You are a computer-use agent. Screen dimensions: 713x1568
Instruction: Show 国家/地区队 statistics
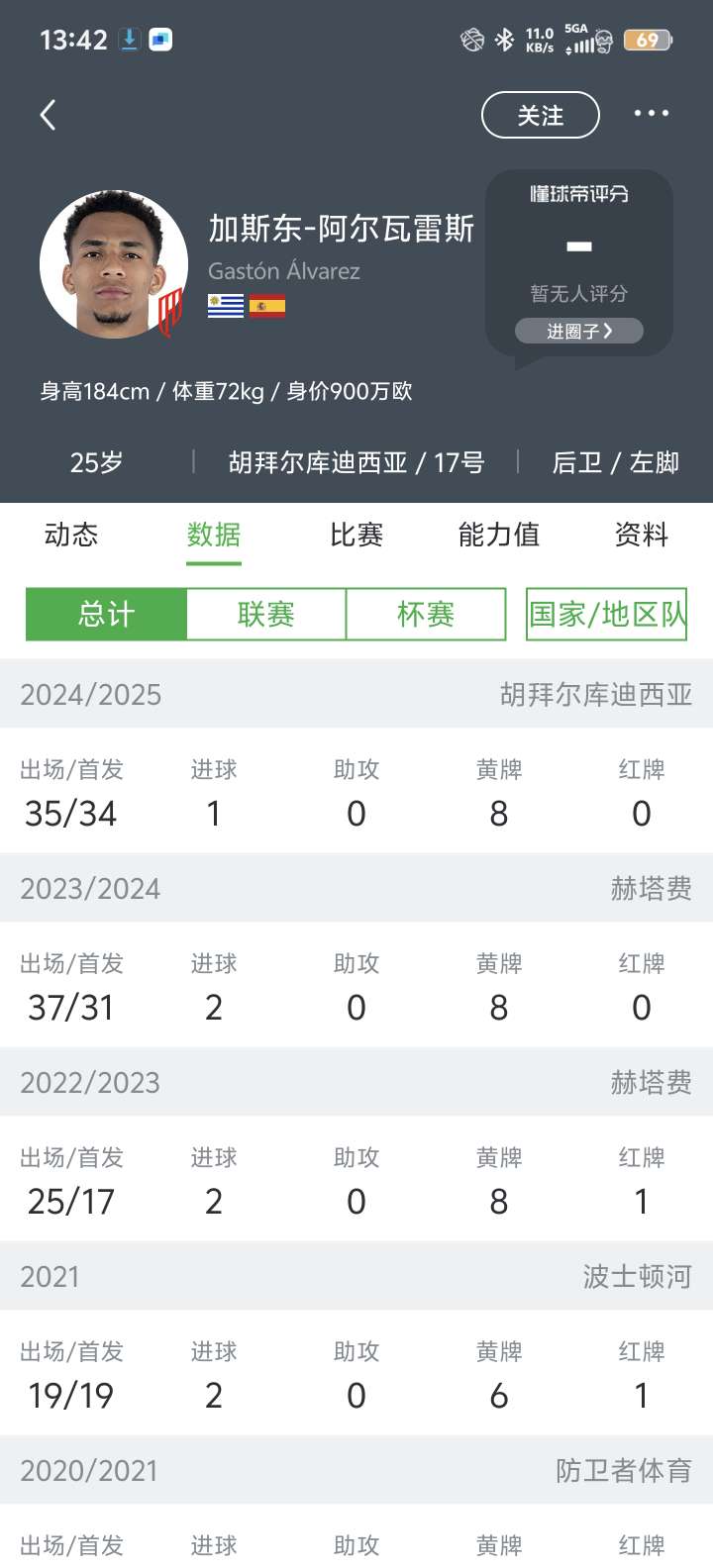[607, 614]
